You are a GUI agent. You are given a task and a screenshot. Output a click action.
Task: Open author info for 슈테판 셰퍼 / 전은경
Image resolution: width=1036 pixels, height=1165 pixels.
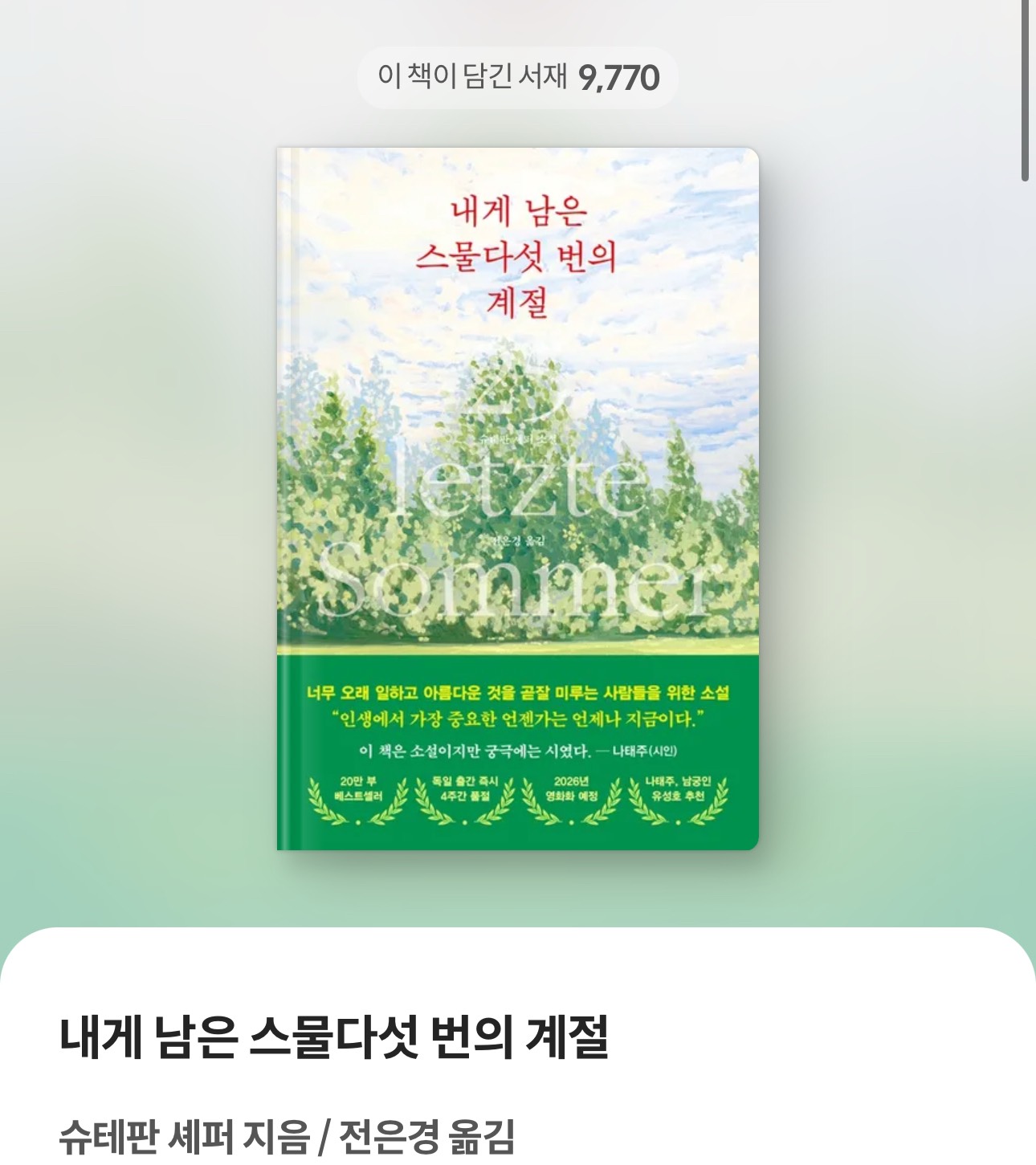coord(287,1135)
